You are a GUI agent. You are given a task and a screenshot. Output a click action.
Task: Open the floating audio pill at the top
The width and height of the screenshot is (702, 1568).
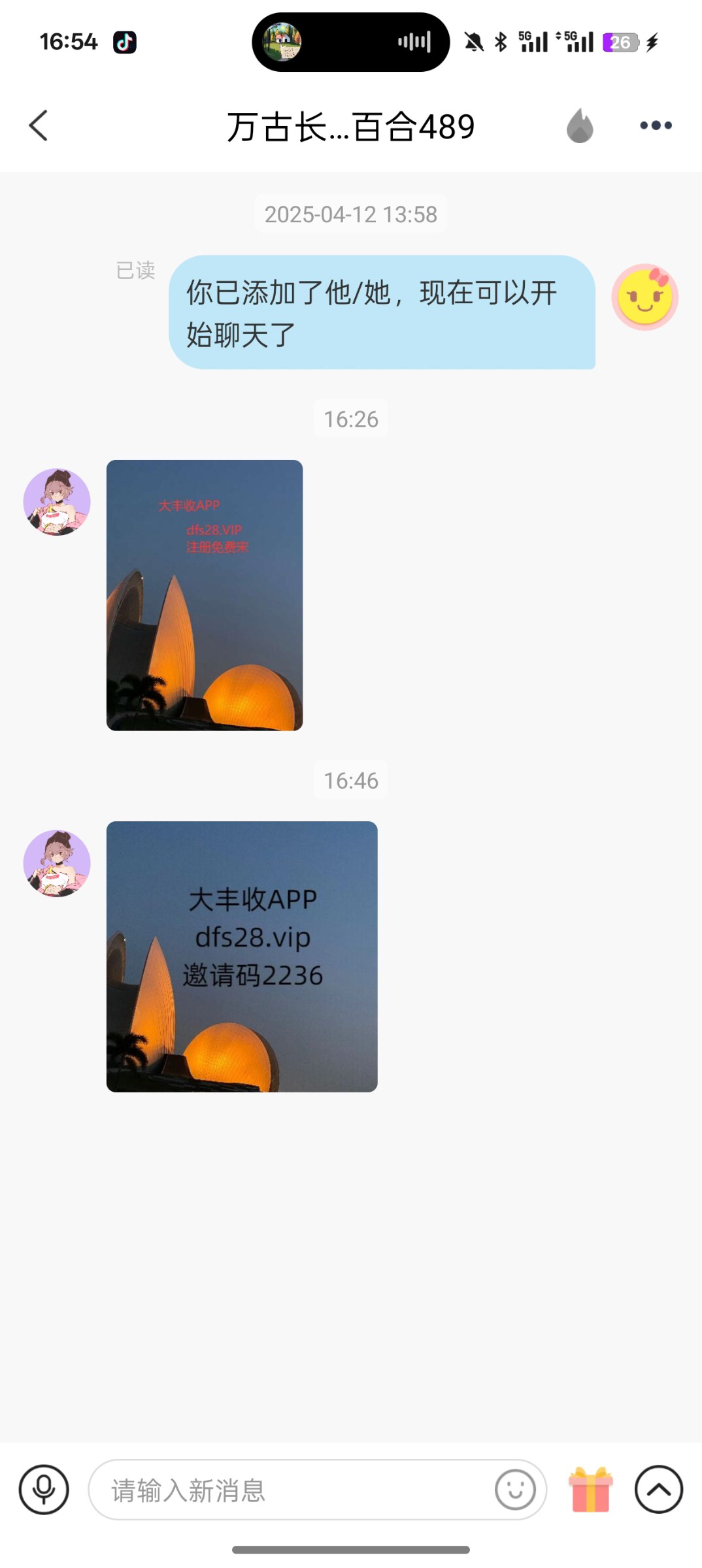point(350,42)
